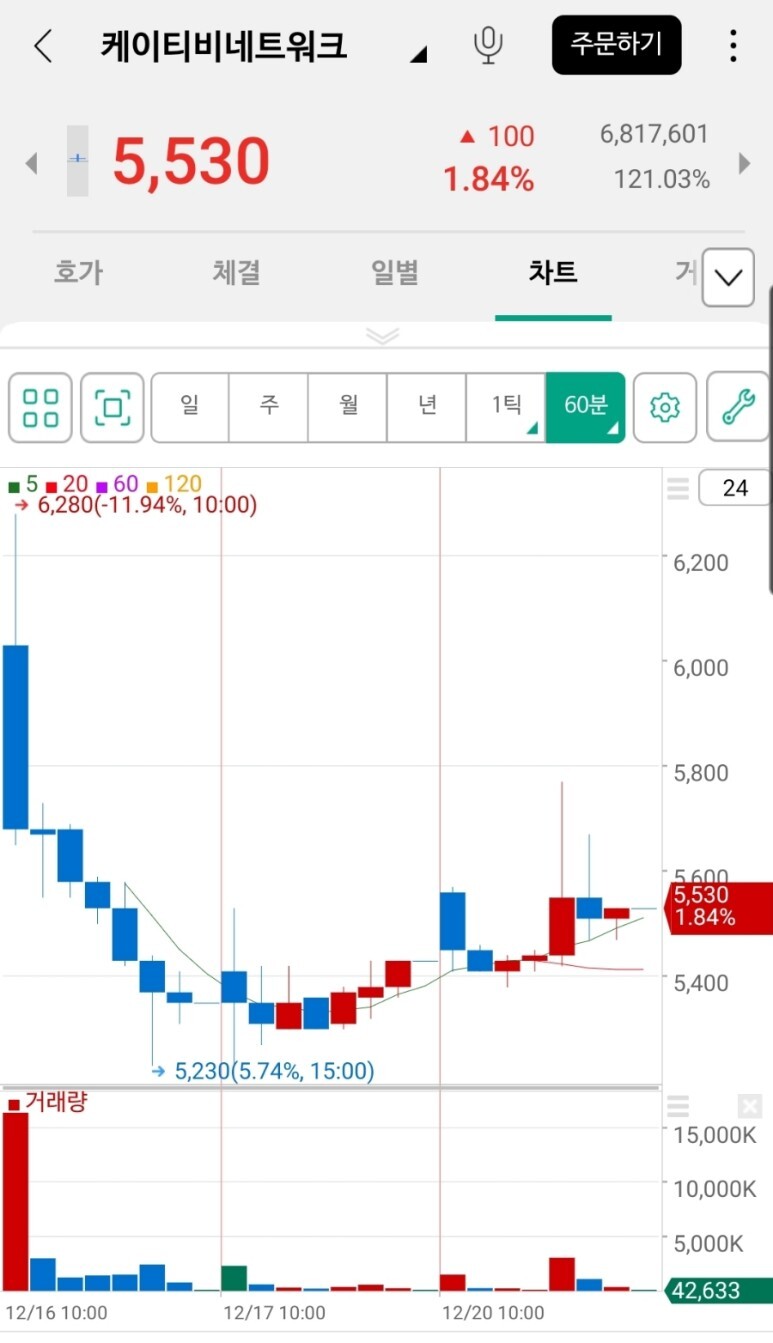Go back using the back arrow
Viewport: 773px width, 1343px height.
(43, 46)
